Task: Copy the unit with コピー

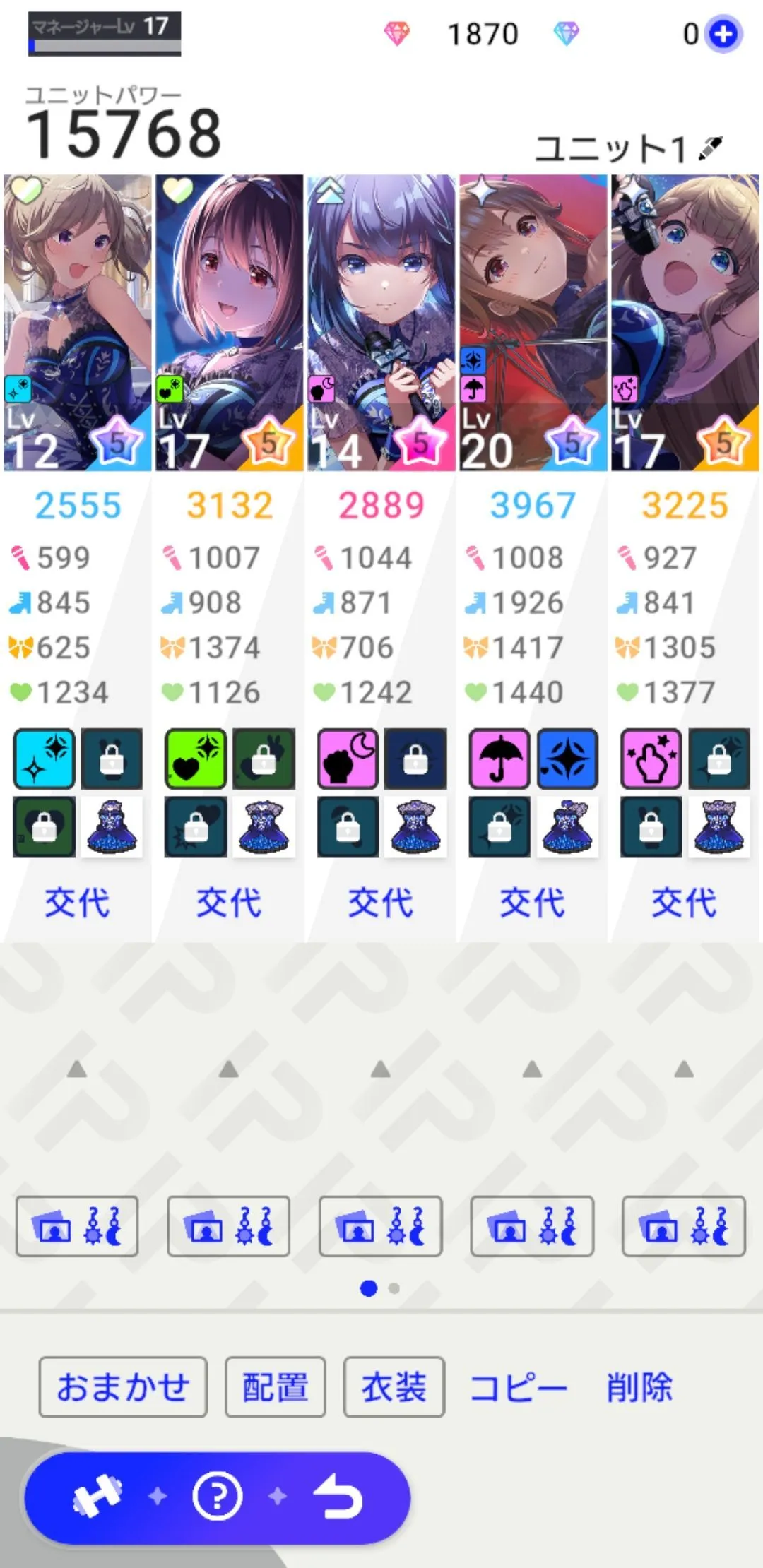Action: point(518,1386)
